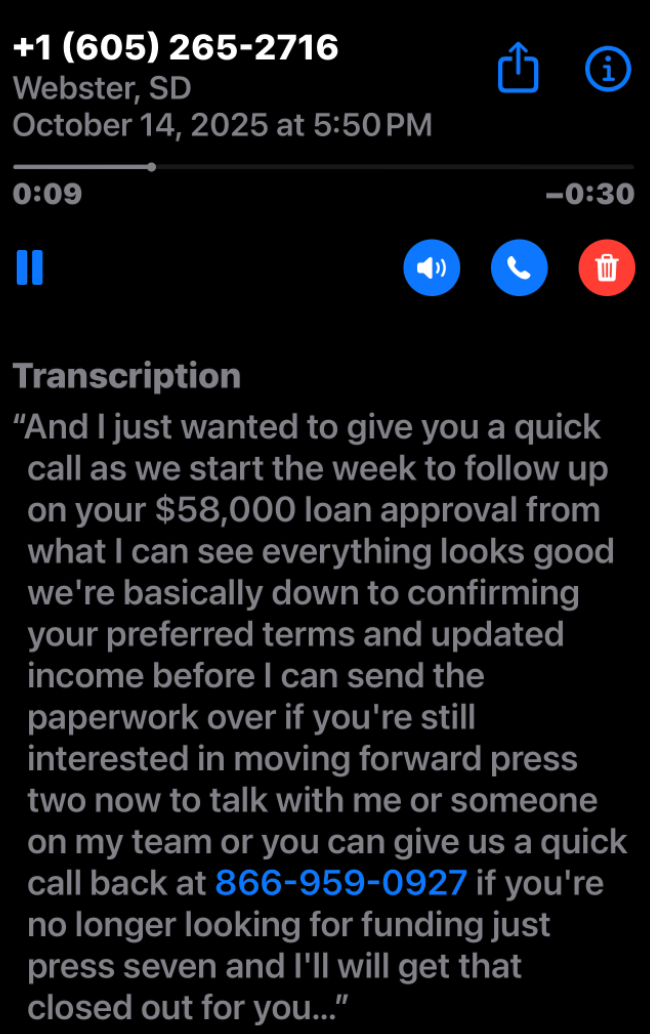The image size is (650, 1034).
Task: Call back the voicemail sender
Action: tap(519, 268)
